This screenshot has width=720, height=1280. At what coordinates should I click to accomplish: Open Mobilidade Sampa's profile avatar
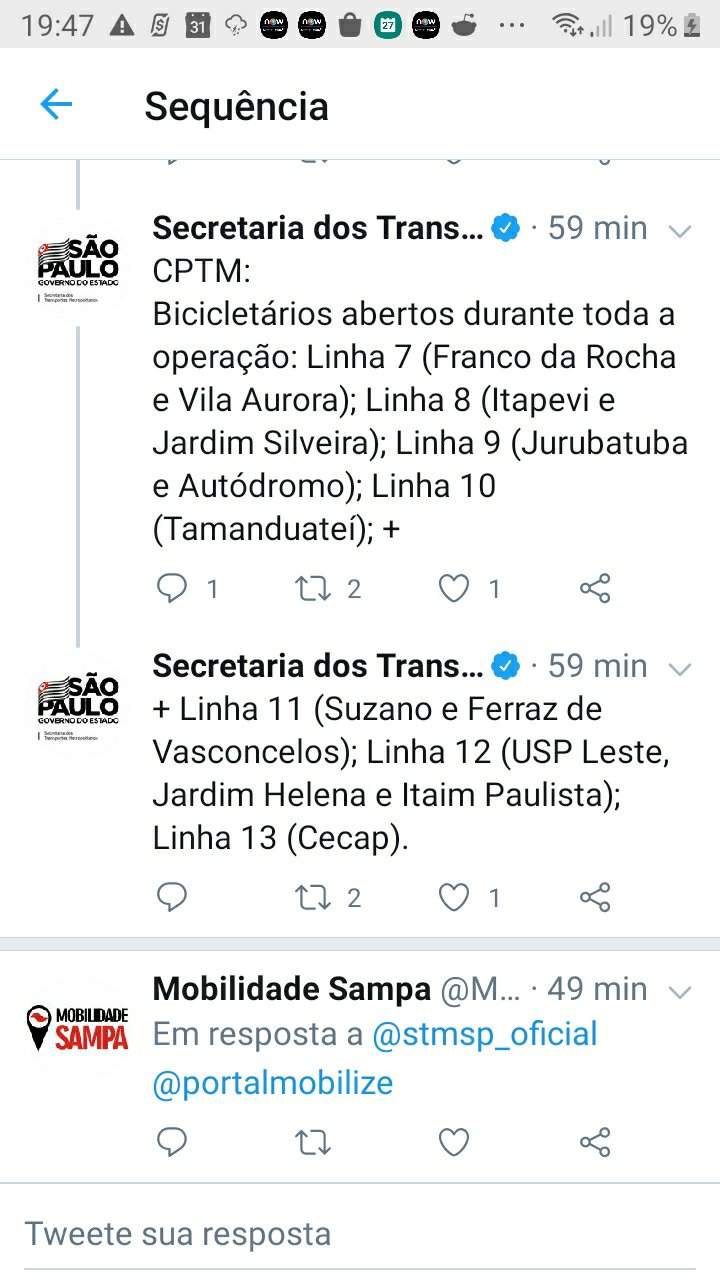[78, 1027]
